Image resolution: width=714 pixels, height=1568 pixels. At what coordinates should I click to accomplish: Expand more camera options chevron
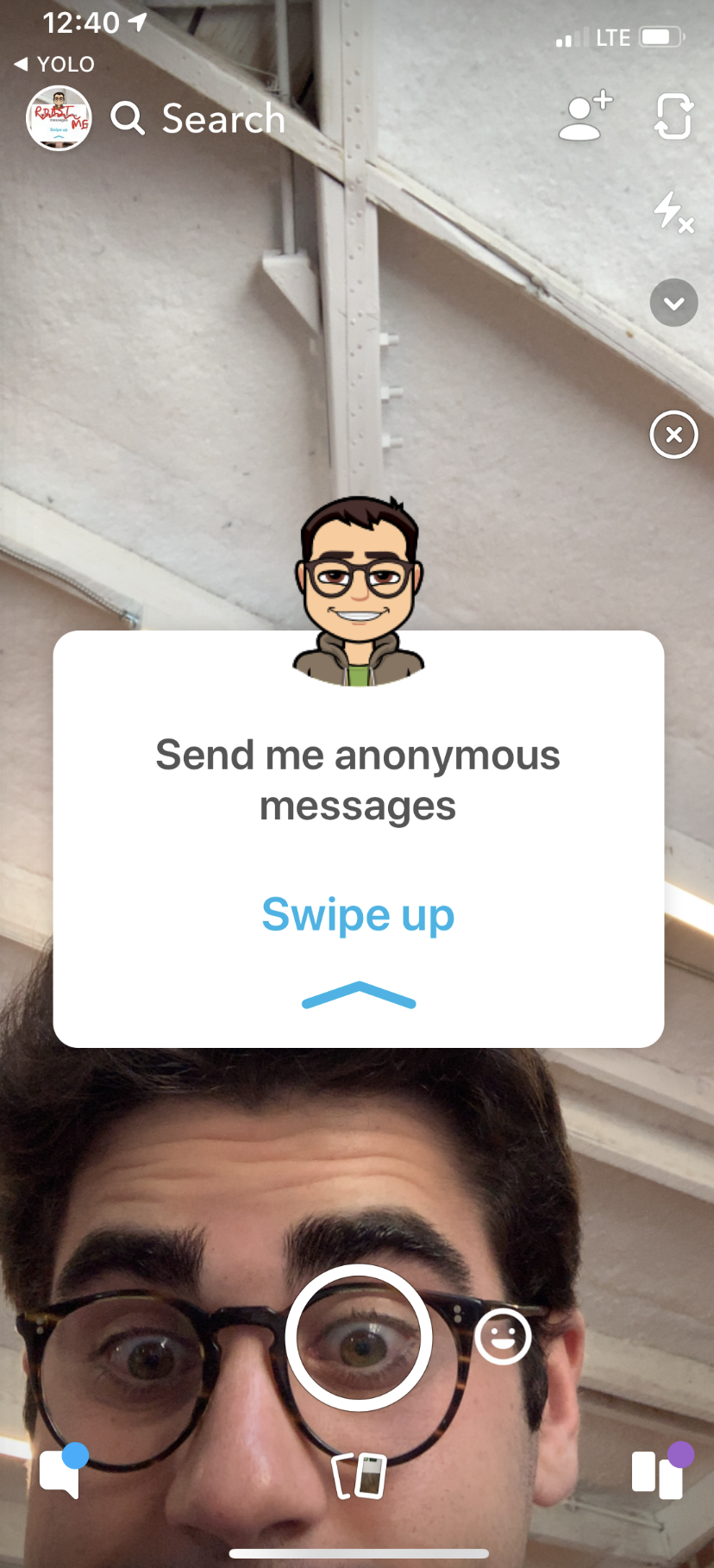pyautogui.click(x=673, y=303)
